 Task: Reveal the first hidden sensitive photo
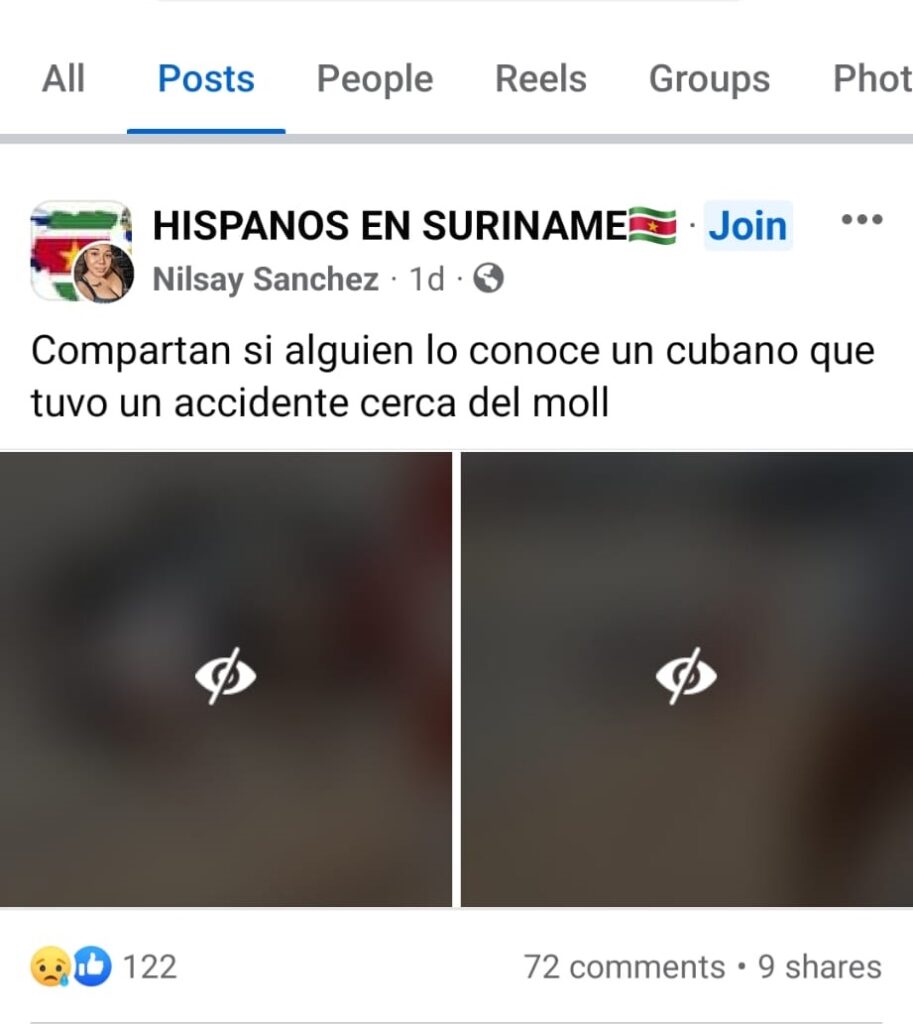(x=225, y=678)
